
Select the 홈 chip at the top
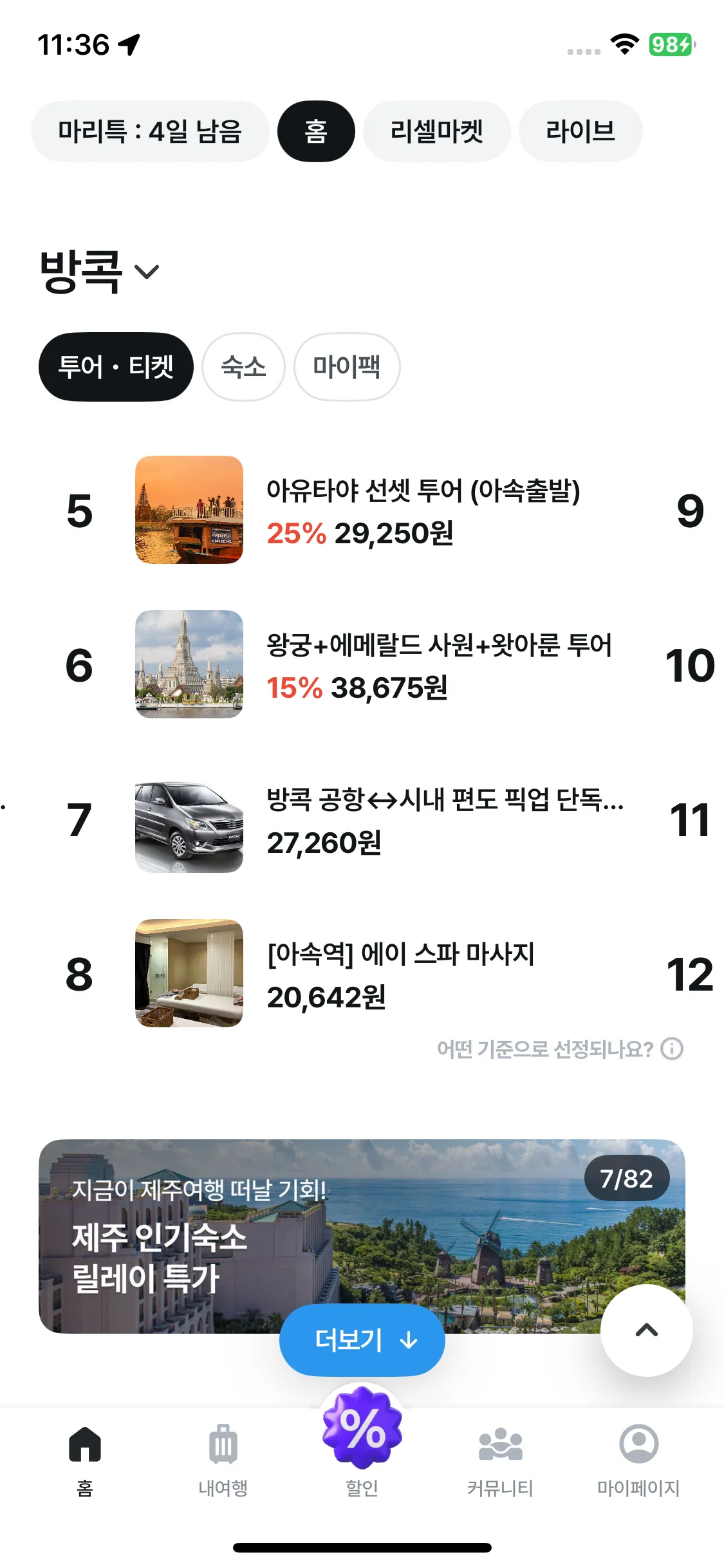(315, 131)
